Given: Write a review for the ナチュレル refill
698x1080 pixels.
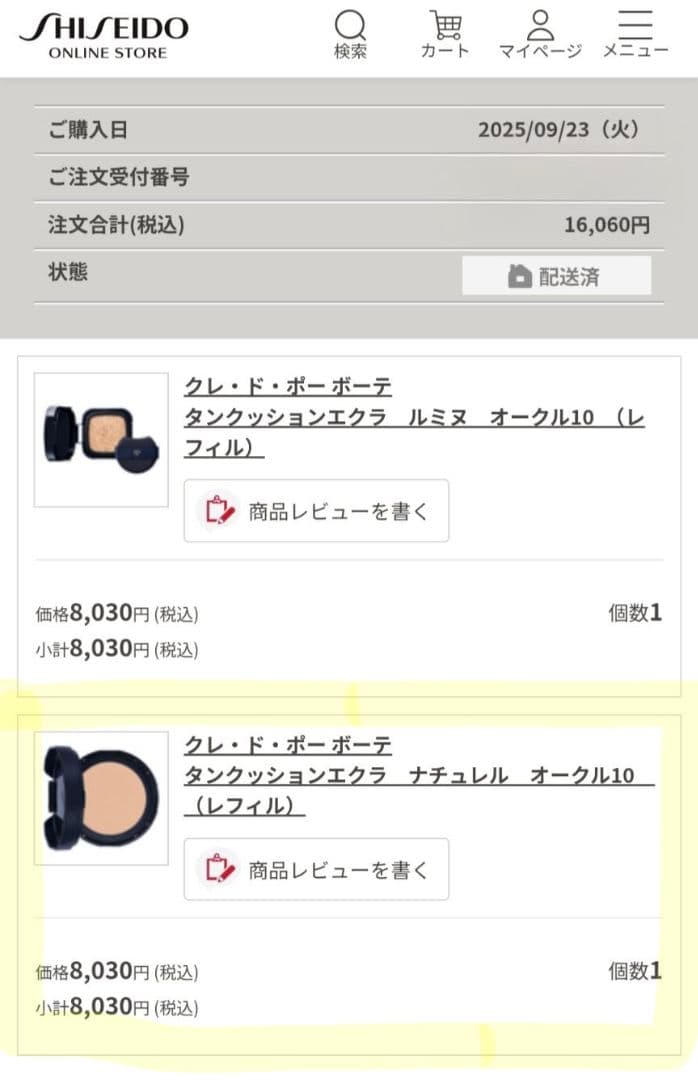Looking at the screenshot, I should (x=316, y=869).
